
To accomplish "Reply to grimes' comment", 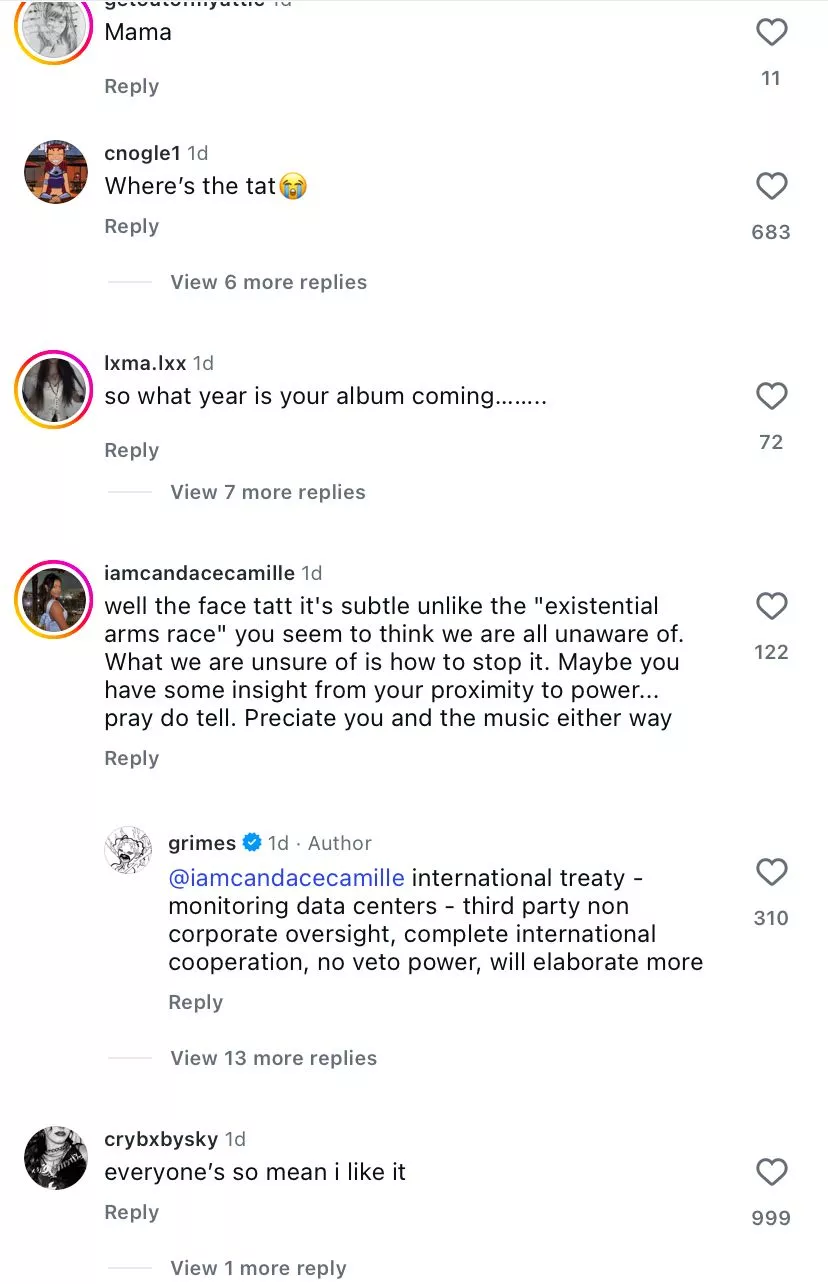I will [195, 1003].
